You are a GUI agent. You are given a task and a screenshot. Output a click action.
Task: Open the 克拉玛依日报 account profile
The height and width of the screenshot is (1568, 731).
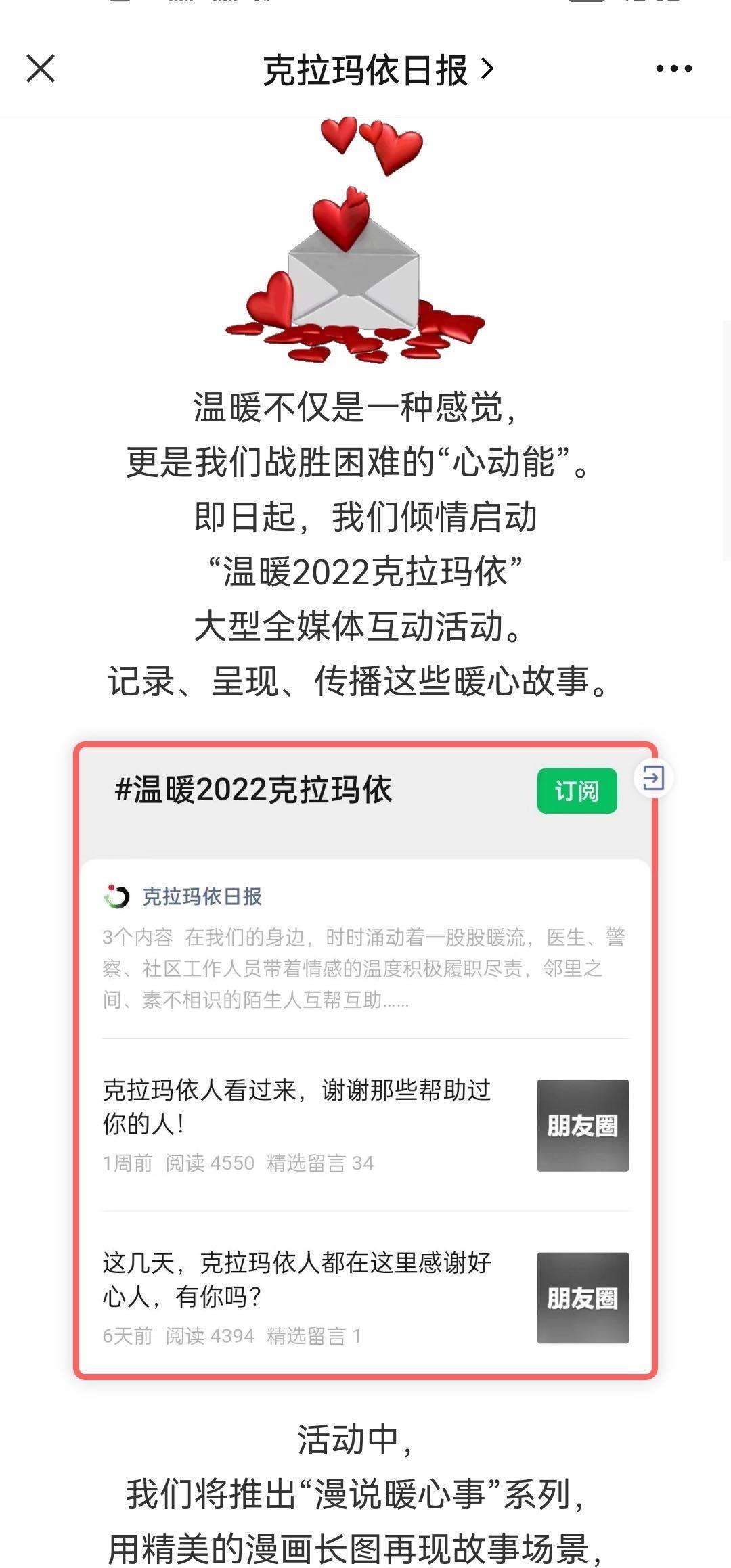pyautogui.click(x=378, y=70)
